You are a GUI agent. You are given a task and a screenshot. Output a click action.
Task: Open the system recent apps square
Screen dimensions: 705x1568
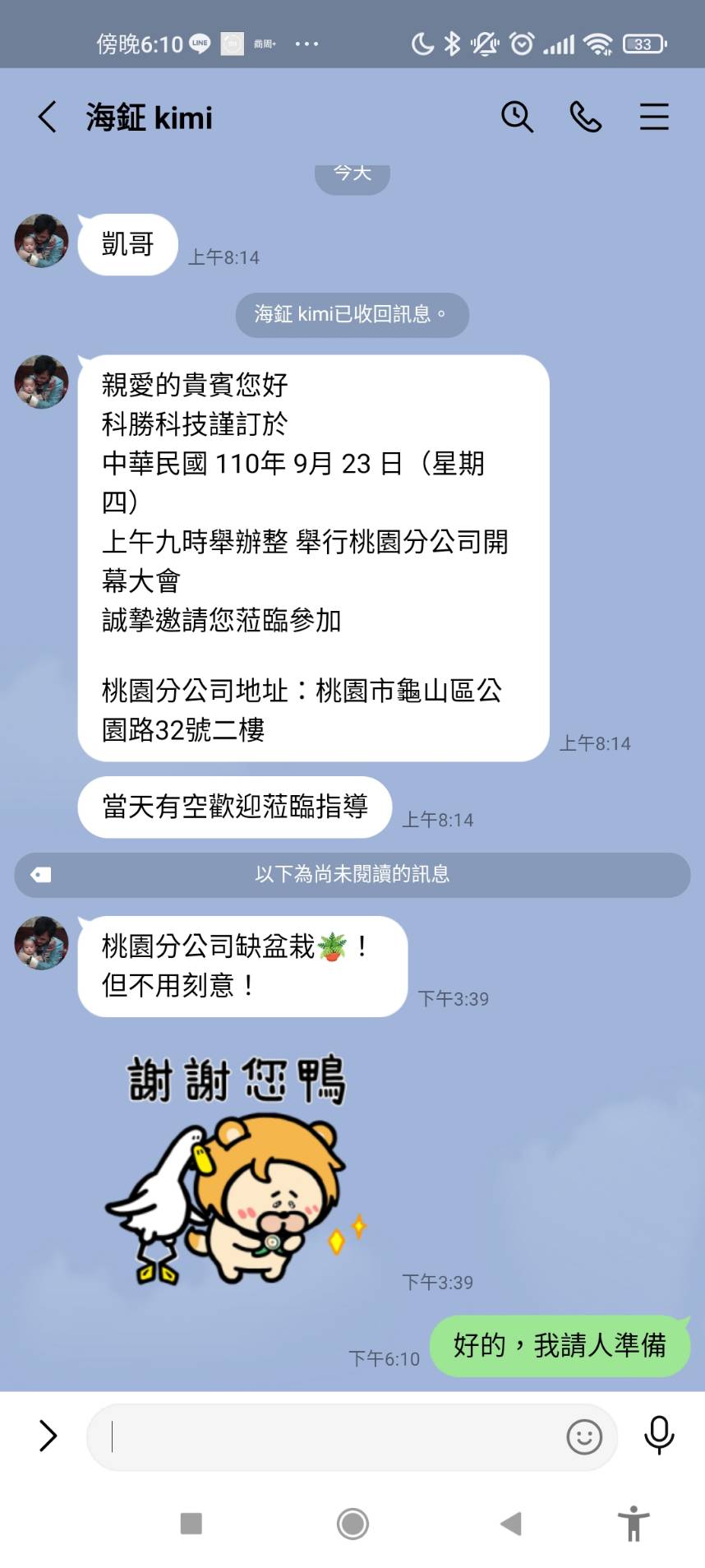coord(191,1524)
